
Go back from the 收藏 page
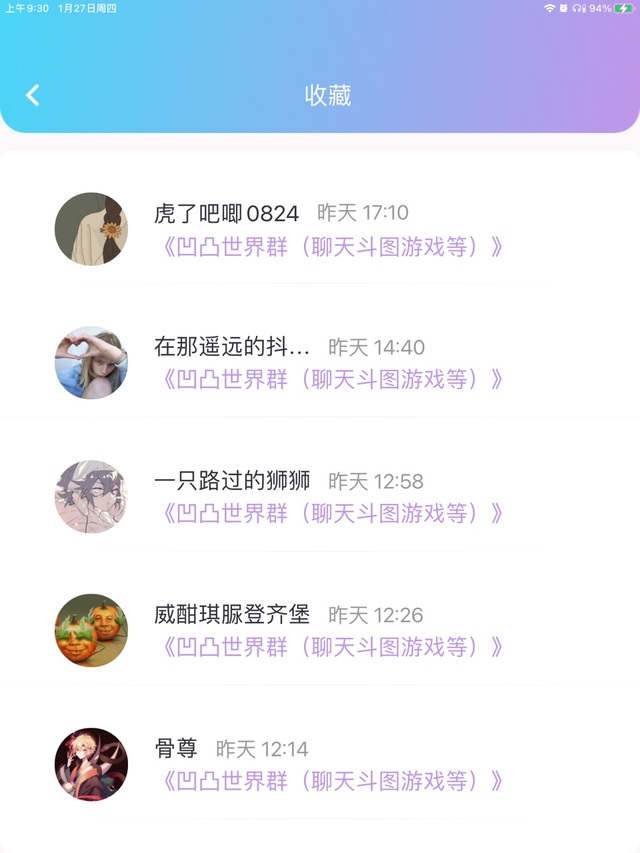tap(33, 95)
